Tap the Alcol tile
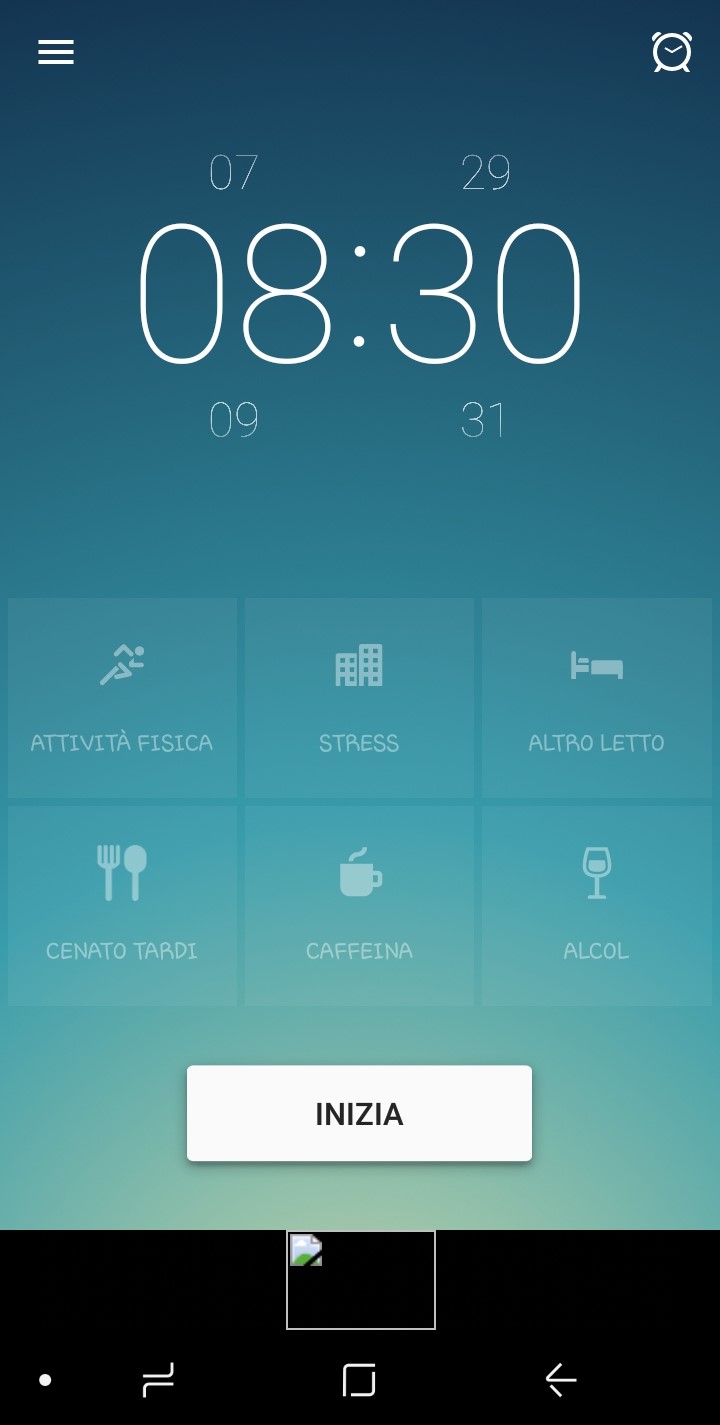Screen dimensions: 720x1425 [x=597, y=905]
